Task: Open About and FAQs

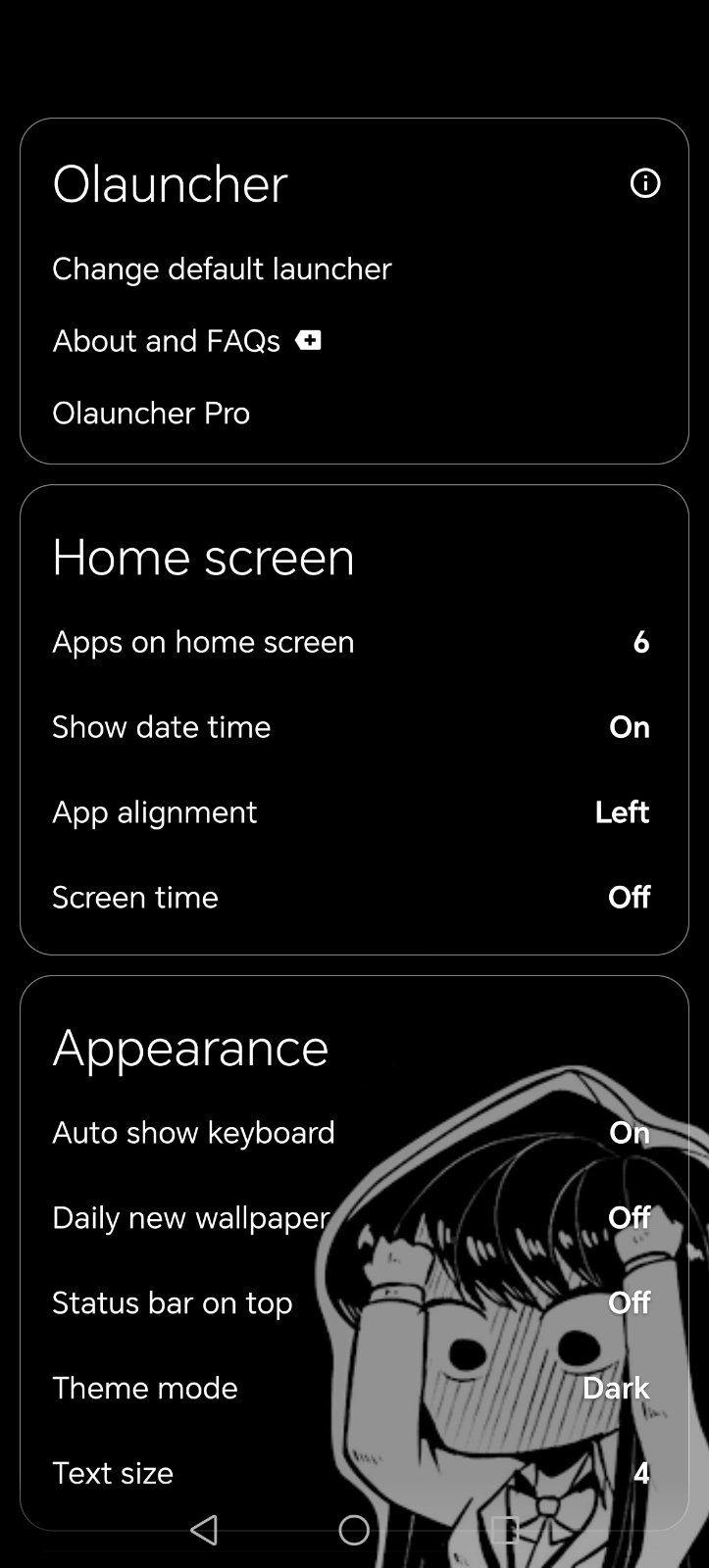Action: click(167, 341)
